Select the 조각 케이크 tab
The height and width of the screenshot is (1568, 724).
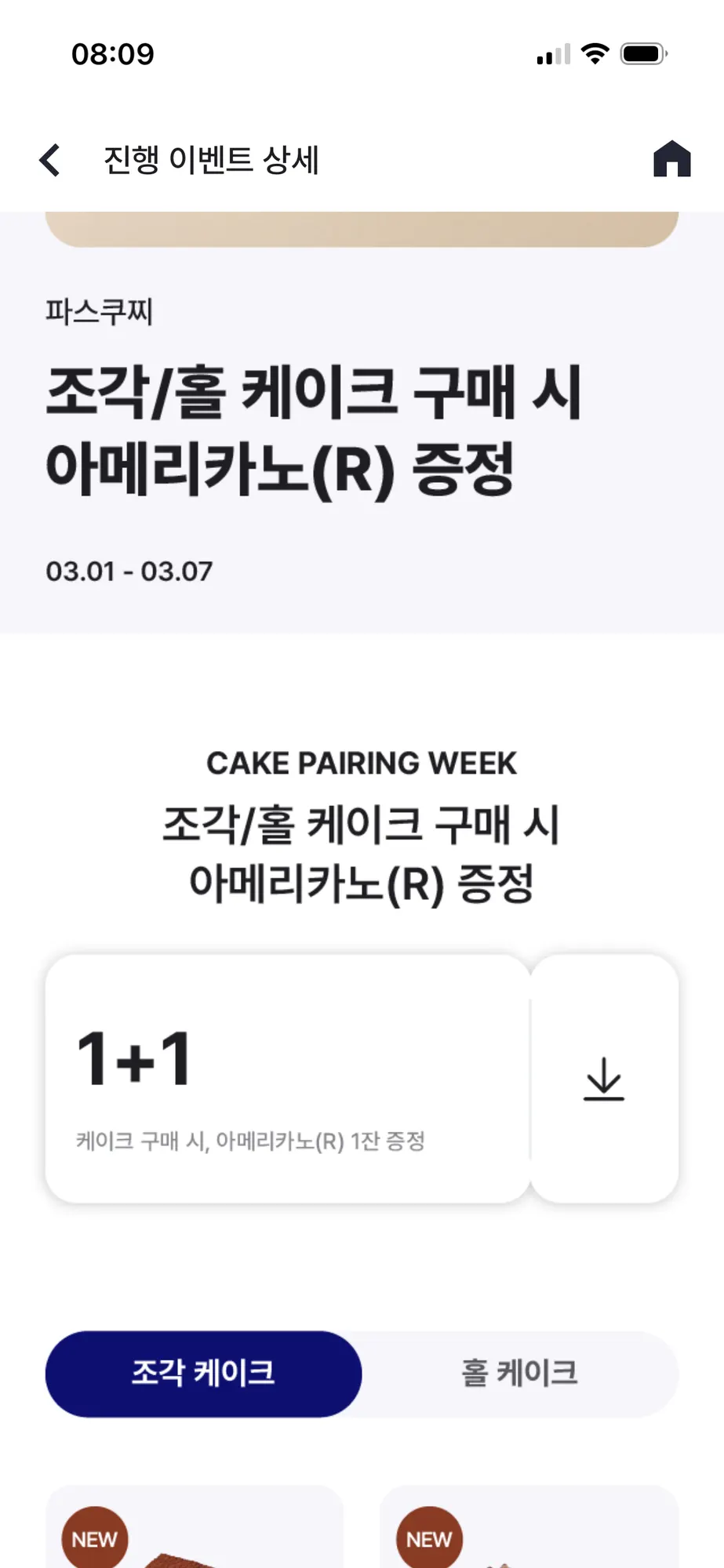[204, 1374]
